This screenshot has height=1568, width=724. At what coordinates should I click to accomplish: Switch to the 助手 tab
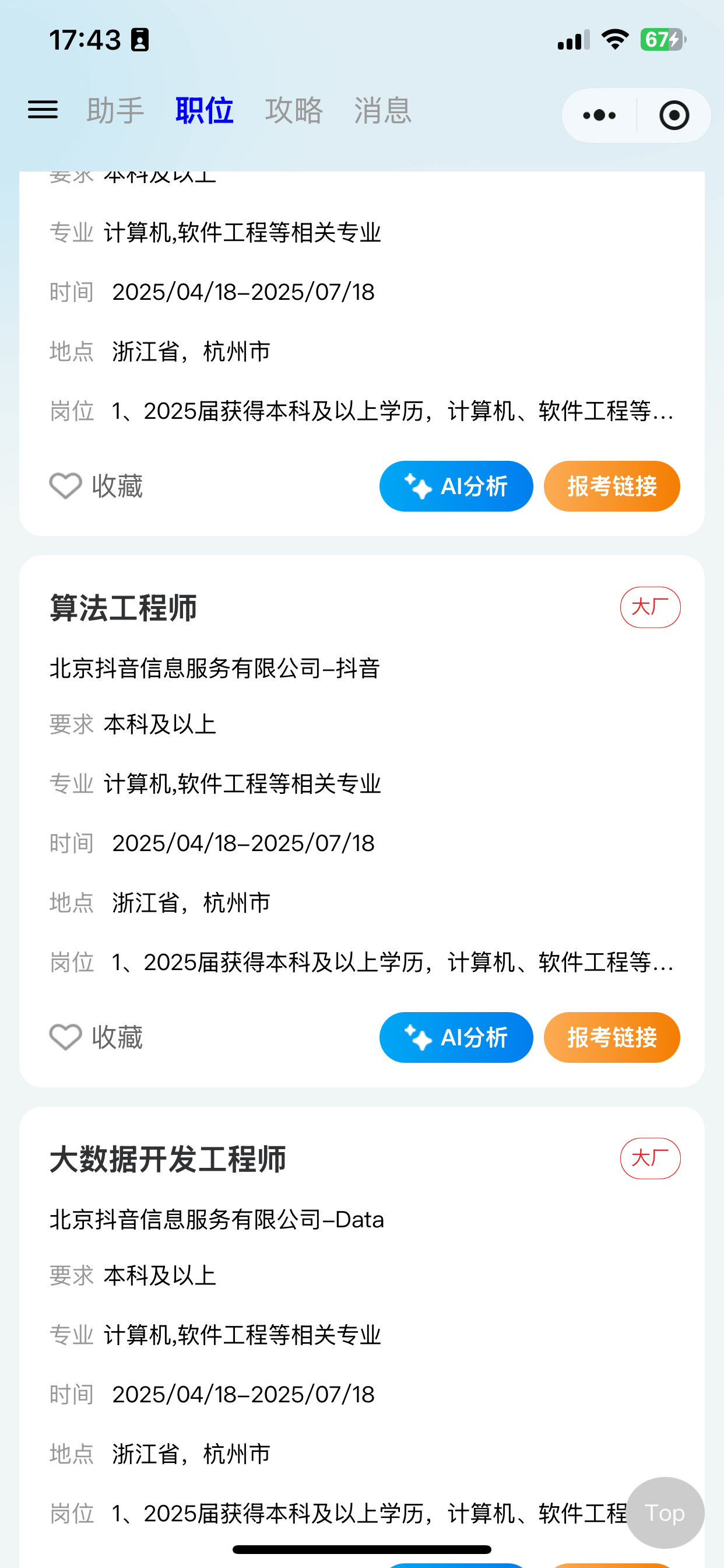(115, 111)
